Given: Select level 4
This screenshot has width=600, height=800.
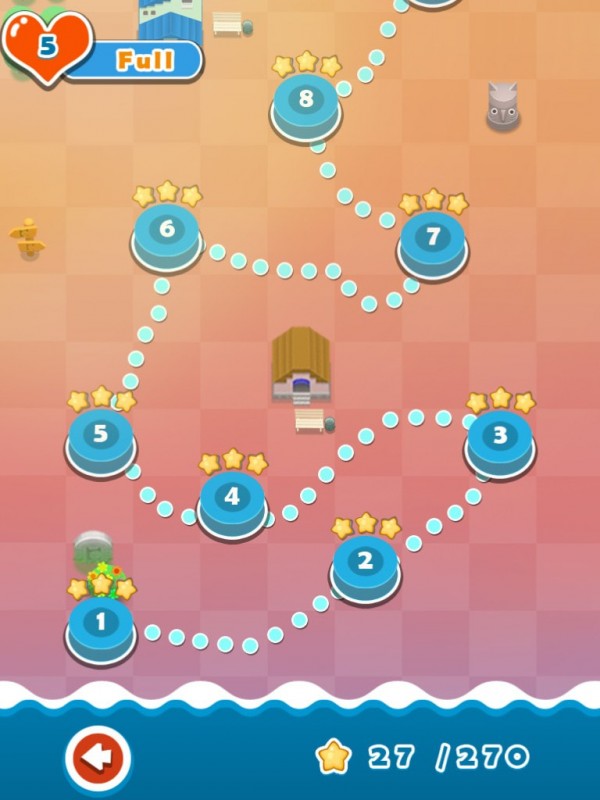Looking at the screenshot, I should [232, 498].
